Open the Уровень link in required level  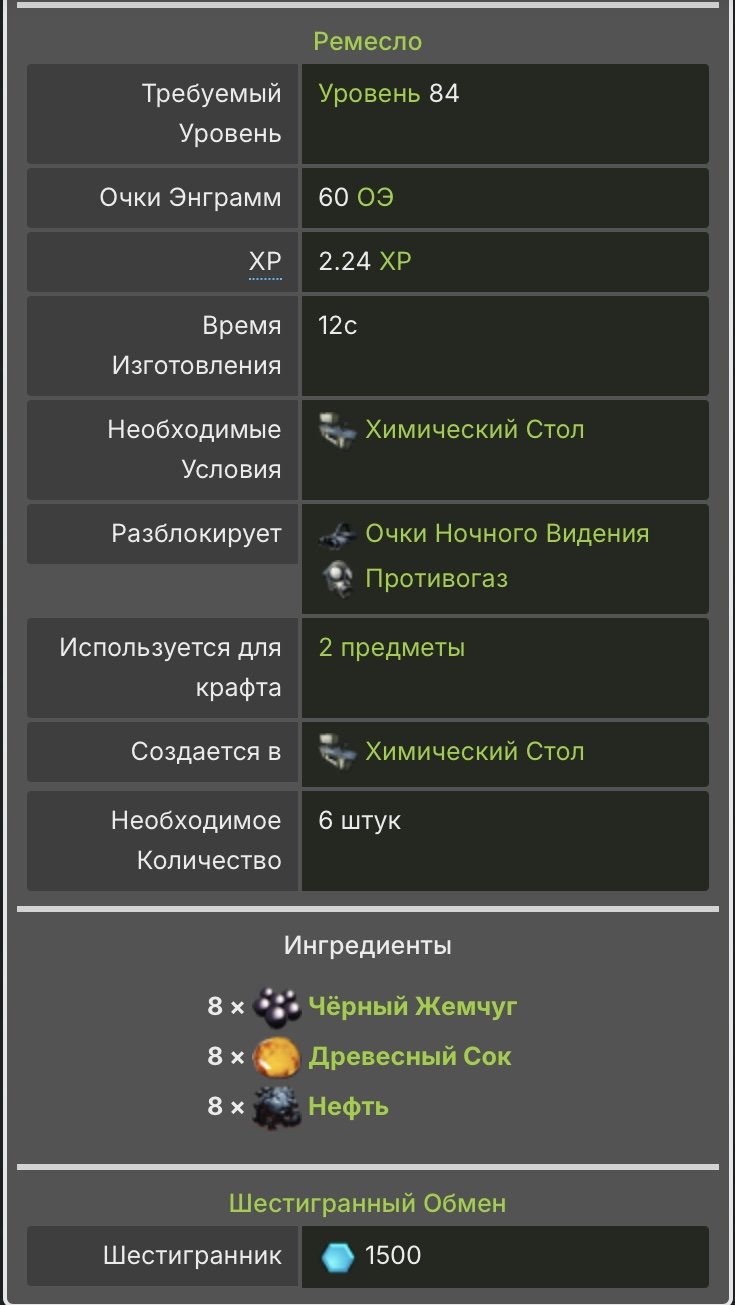(369, 94)
